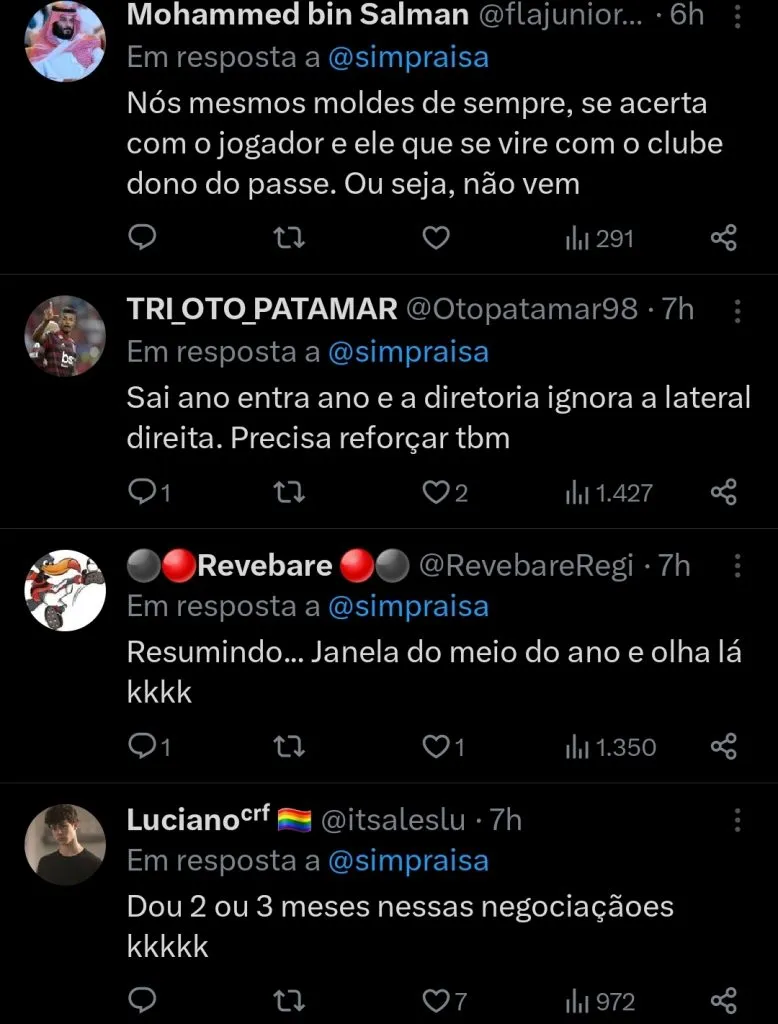
Task: Open more options for Revebare's reply
Action: pos(737,565)
